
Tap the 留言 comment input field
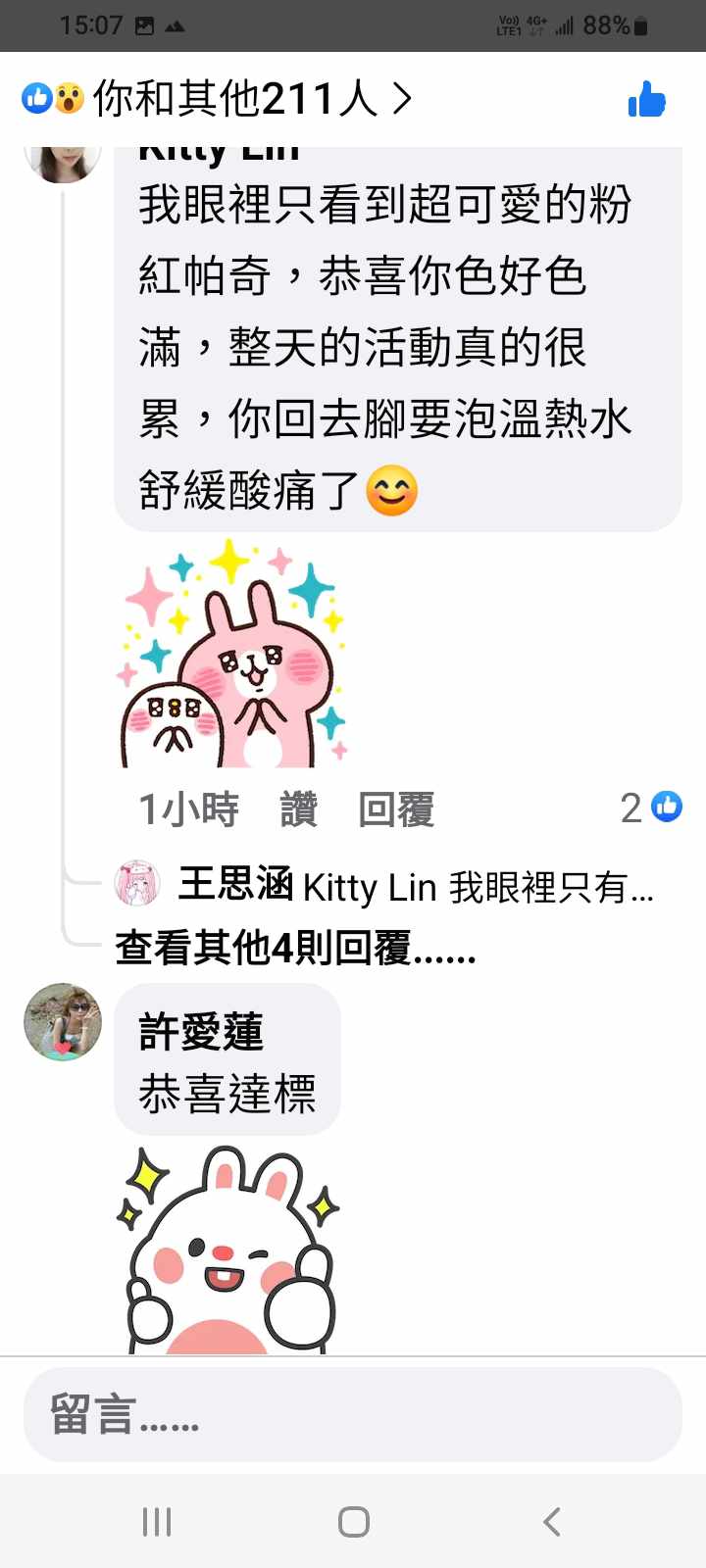point(353,1414)
